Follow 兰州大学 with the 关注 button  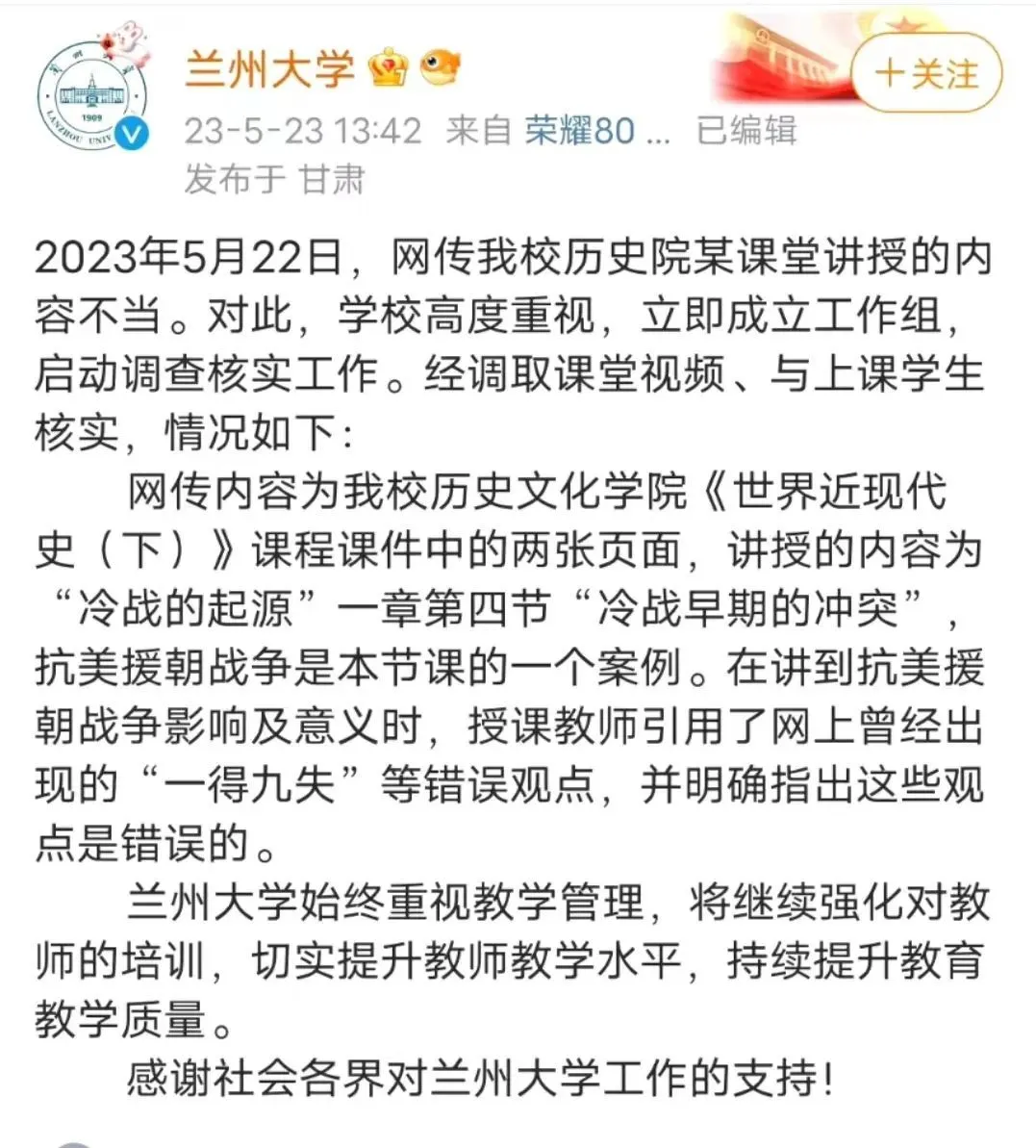click(925, 74)
